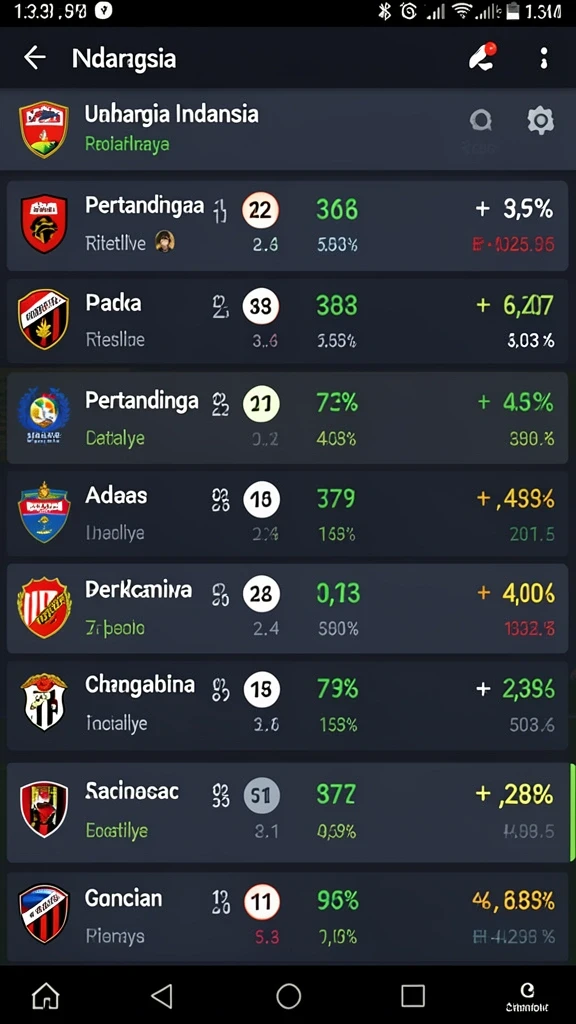Open the settings gear icon
The height and width of the screenshot is (1024, 576).
point(540,121)
